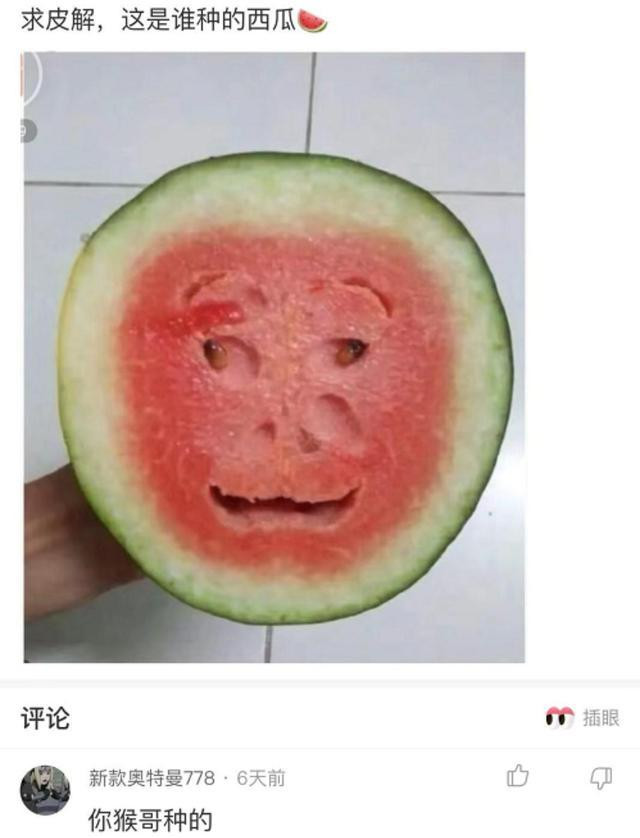Dislike the comment by 新款奥特曼778

(600, 777)
